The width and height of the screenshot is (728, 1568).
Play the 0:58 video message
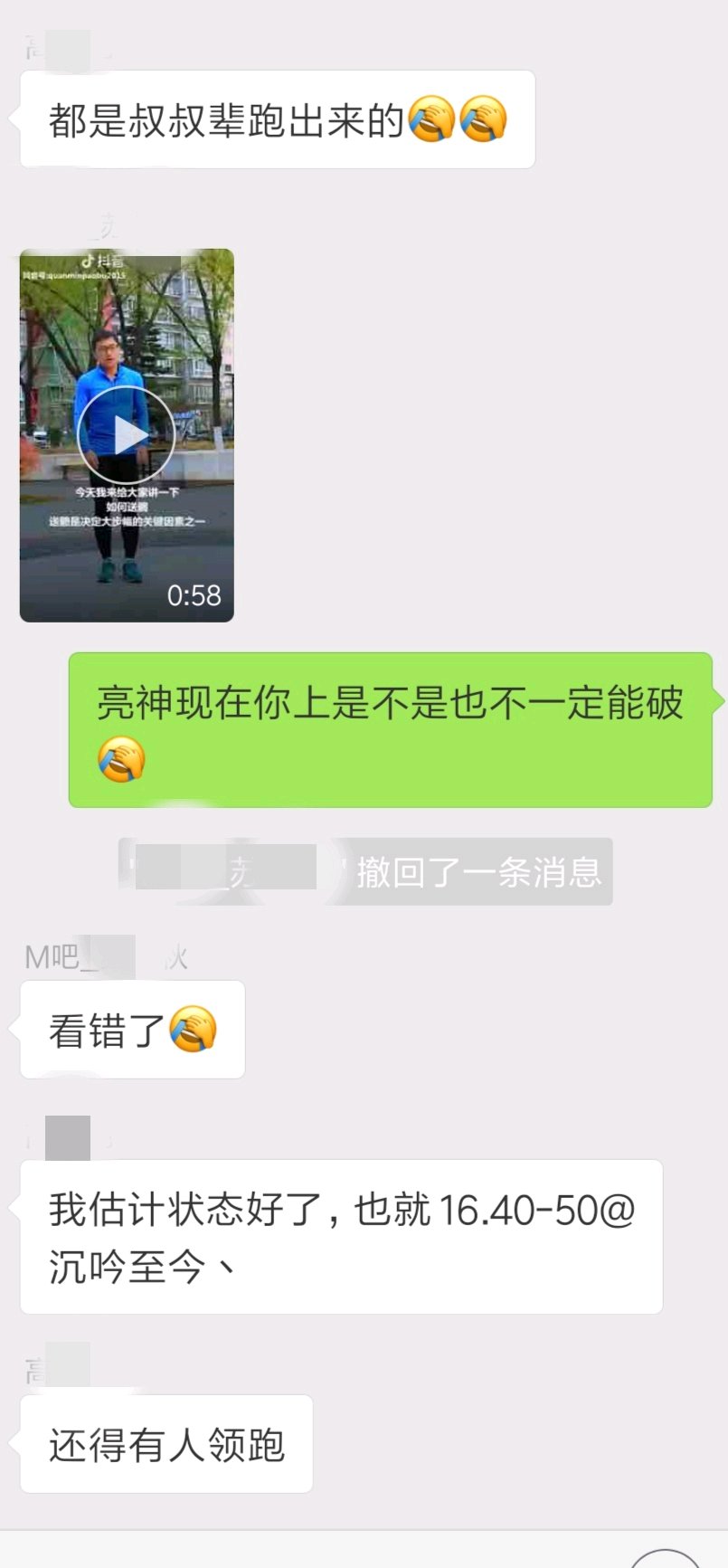pyautogui.click(x=126, y=435)
